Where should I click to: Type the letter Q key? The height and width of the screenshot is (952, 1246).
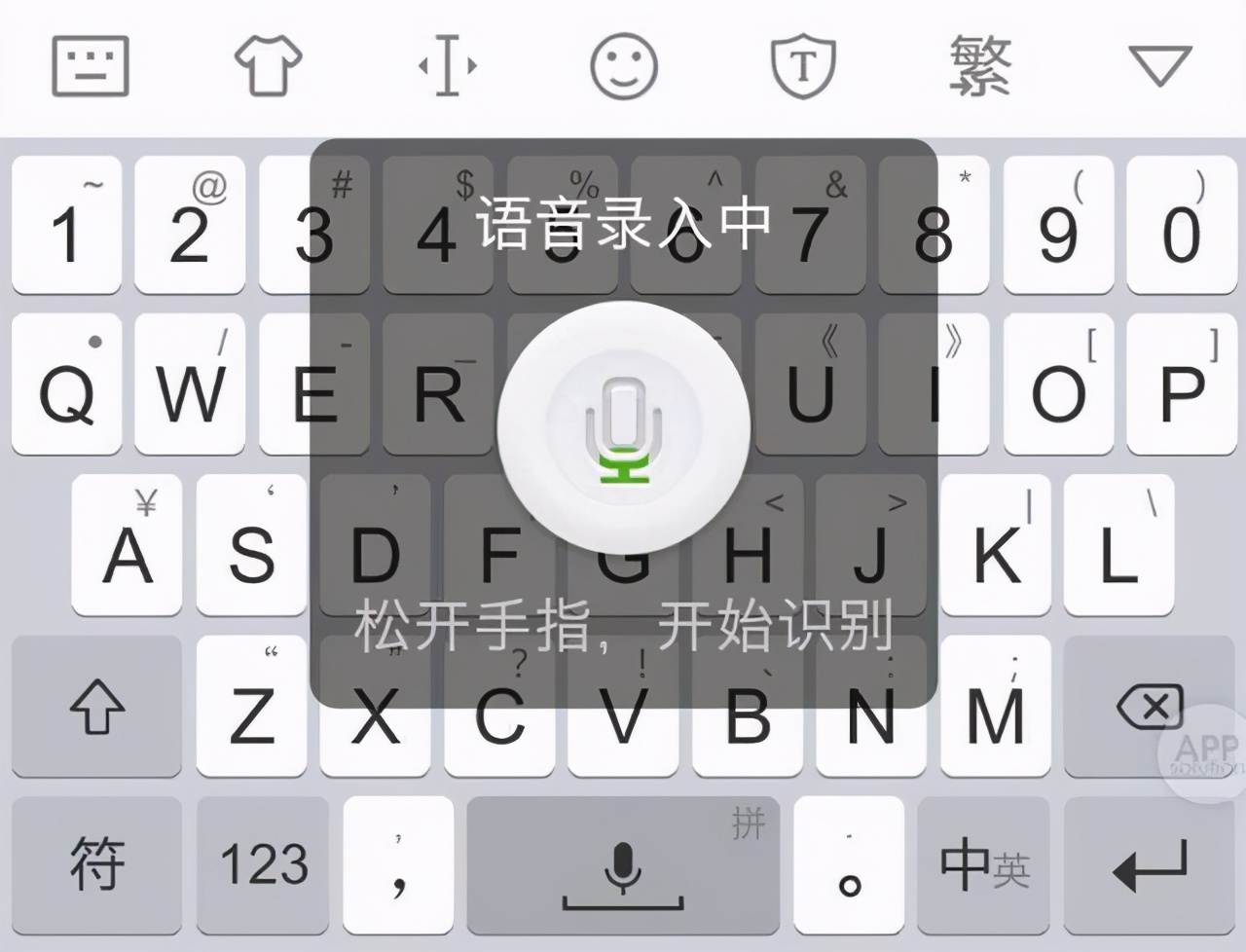point(66,386)
